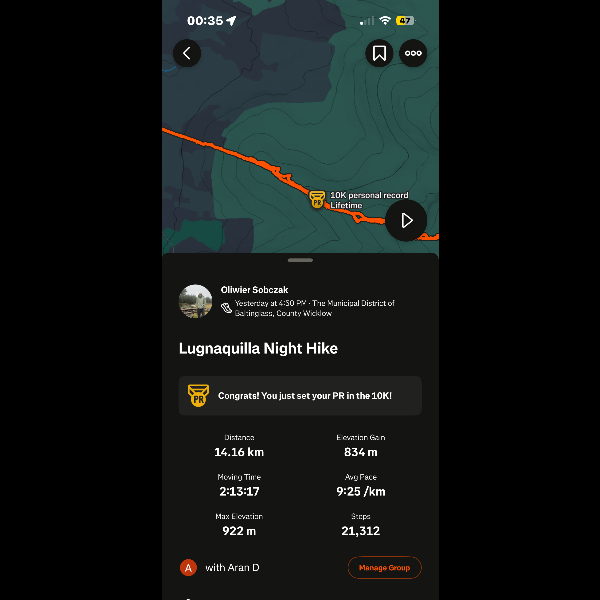Viewport: 600px width, 600px height.
Task: Tap the Manage Group button
Action: tap(385, 567)
